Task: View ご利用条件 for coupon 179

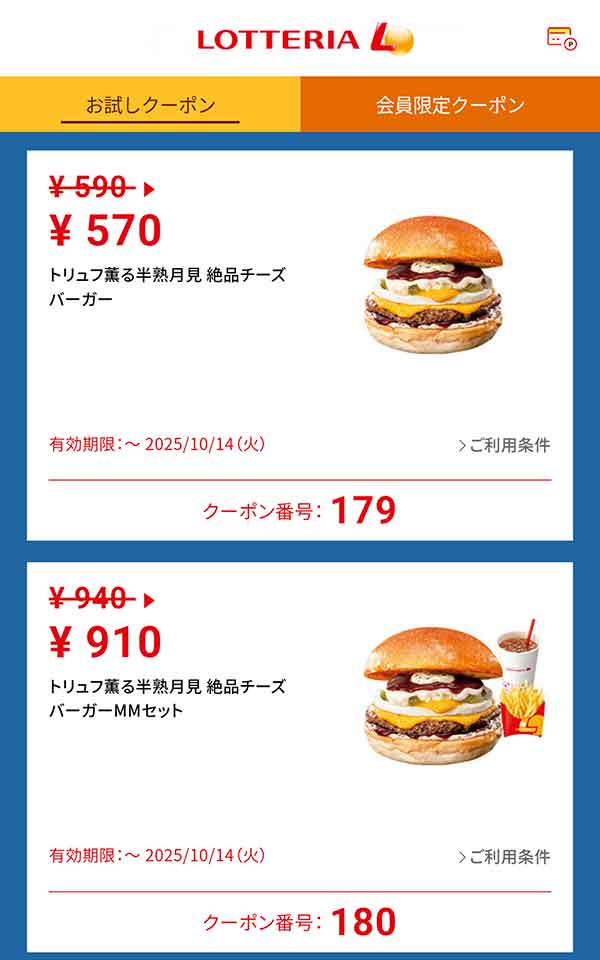Action: pyautogui.click(x=504, y=445)
